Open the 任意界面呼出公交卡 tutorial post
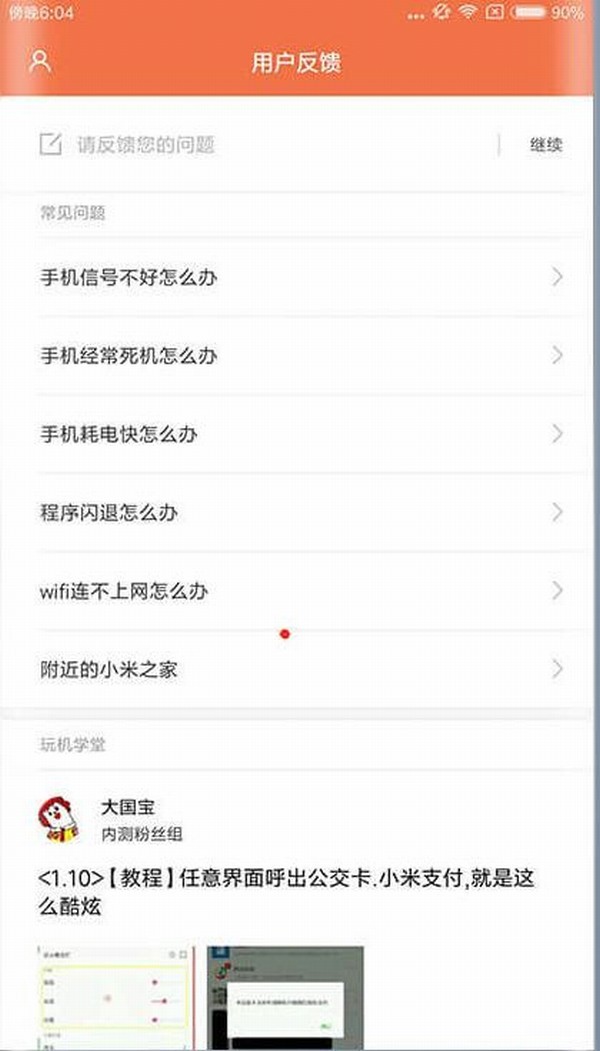The image size is (600, 1051). click(286, 892)
